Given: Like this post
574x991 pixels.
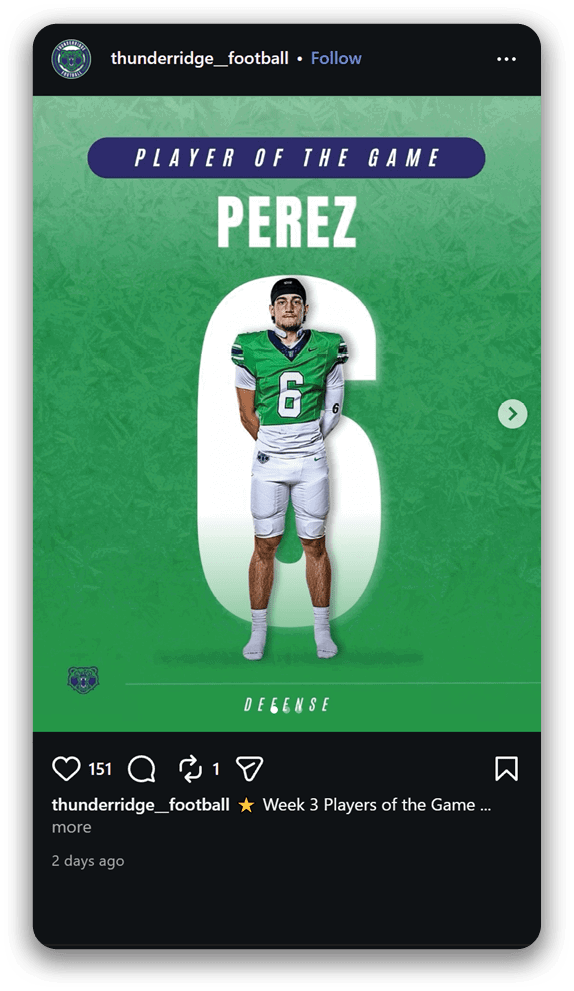Looking at the screenshot, I should coord(66,769).
